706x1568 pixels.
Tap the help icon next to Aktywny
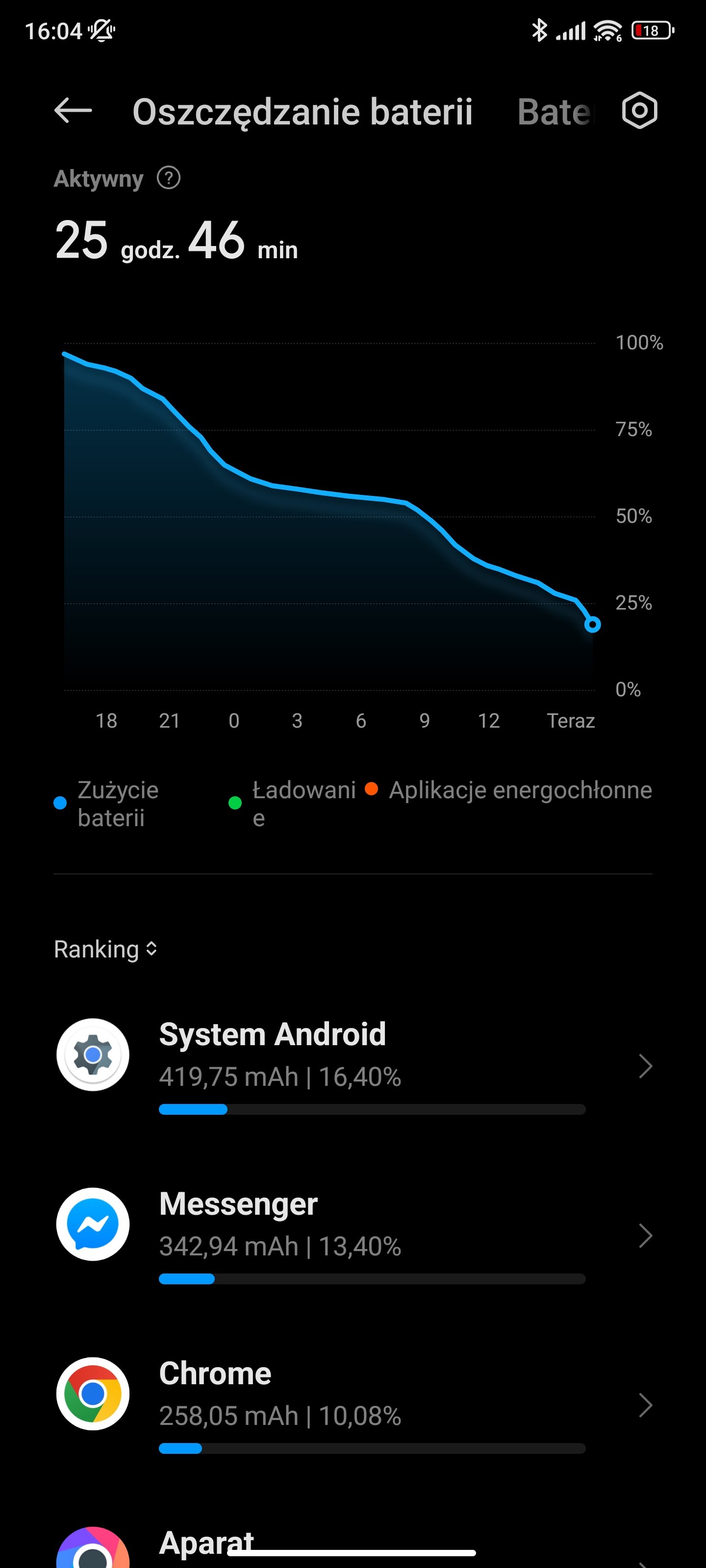pos(168,178)
